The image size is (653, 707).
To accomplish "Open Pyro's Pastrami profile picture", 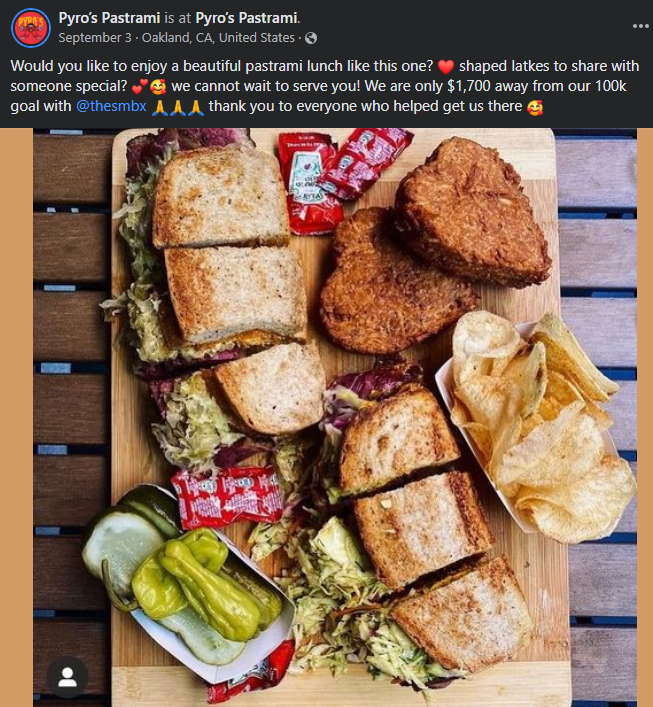I will point(31,27).
